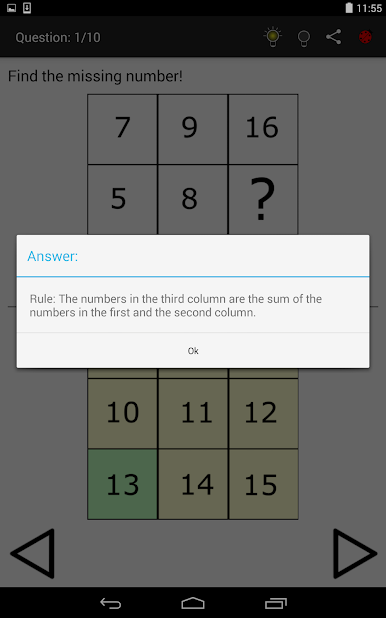Go to the home screen
This screenshot has height=618, width=386.
pyautogui.click(x=193, y=603)
